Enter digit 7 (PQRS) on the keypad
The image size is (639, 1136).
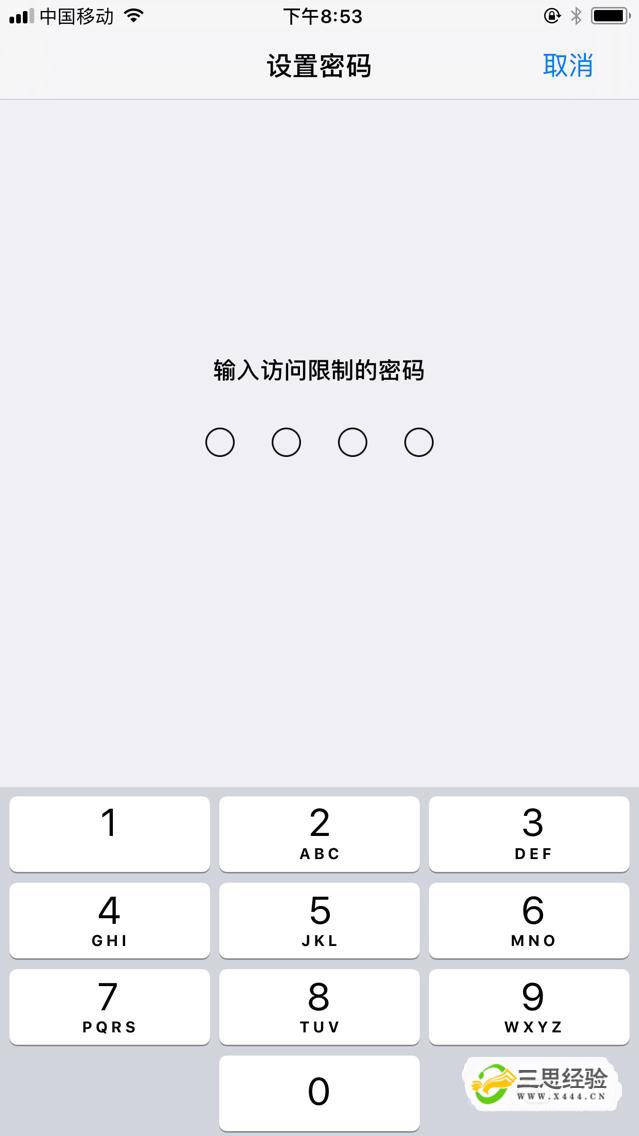tap(110, 1006)
